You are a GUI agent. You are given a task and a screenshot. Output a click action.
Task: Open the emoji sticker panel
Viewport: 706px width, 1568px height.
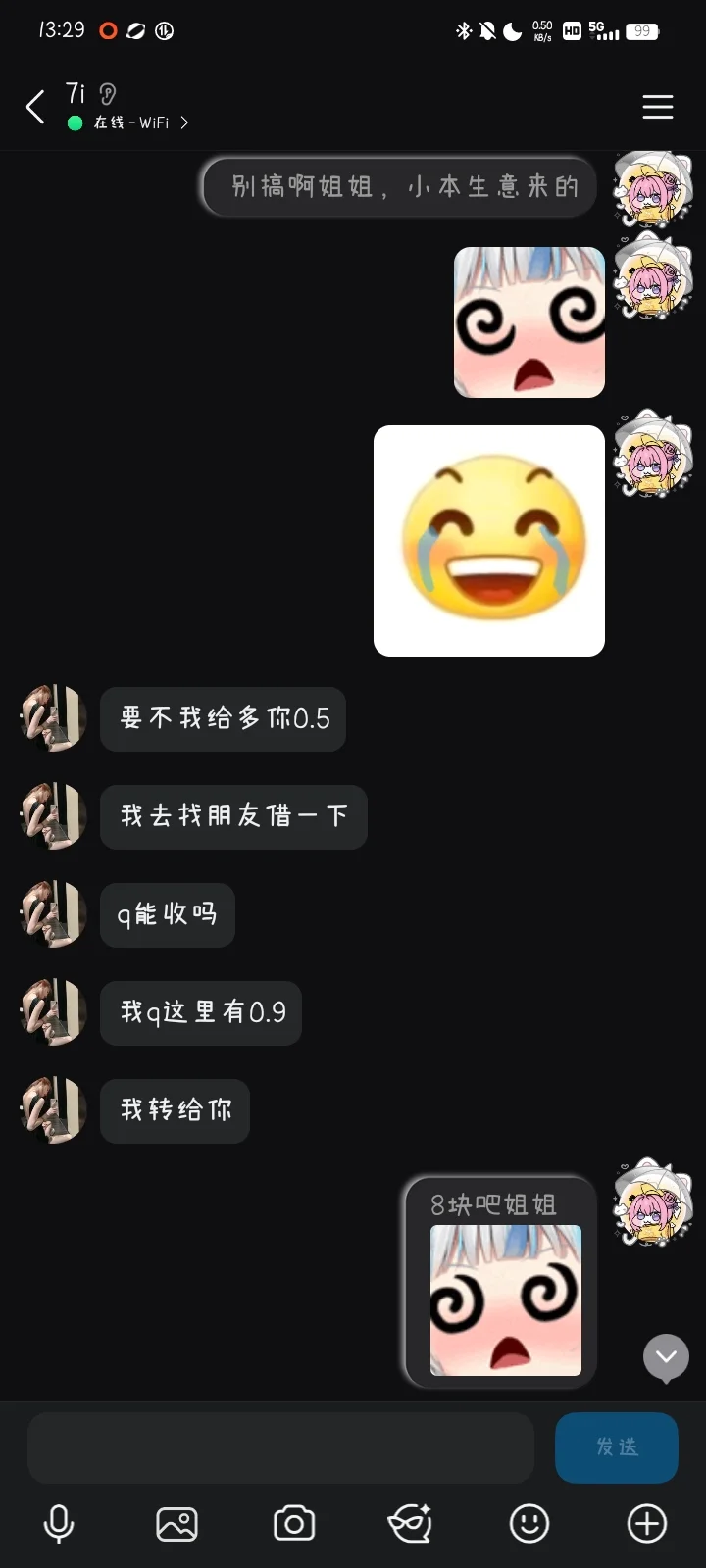coord(529,1524)
